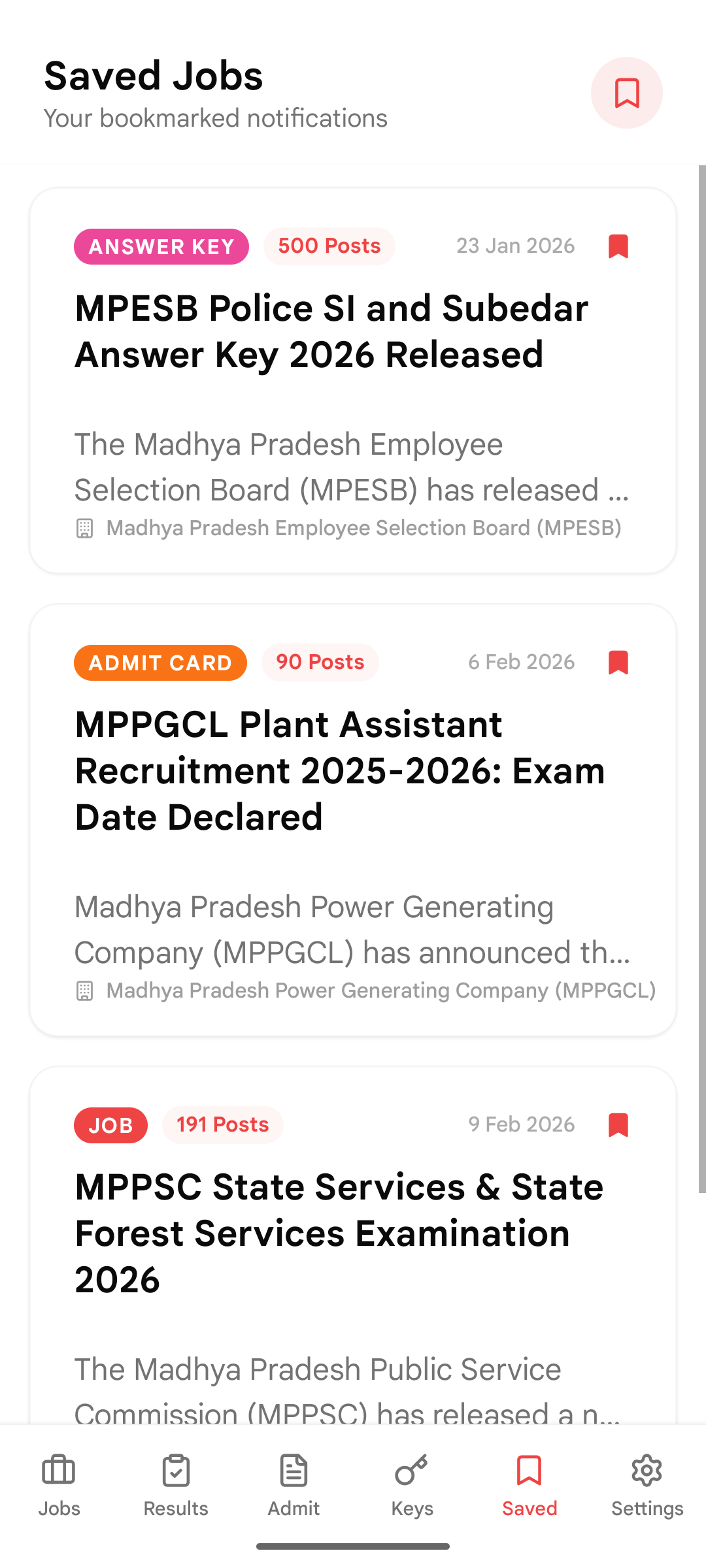Open MPPGCL Plant Assistant Recruitment card
706x1568 pixels.
(x=340, y=771)
